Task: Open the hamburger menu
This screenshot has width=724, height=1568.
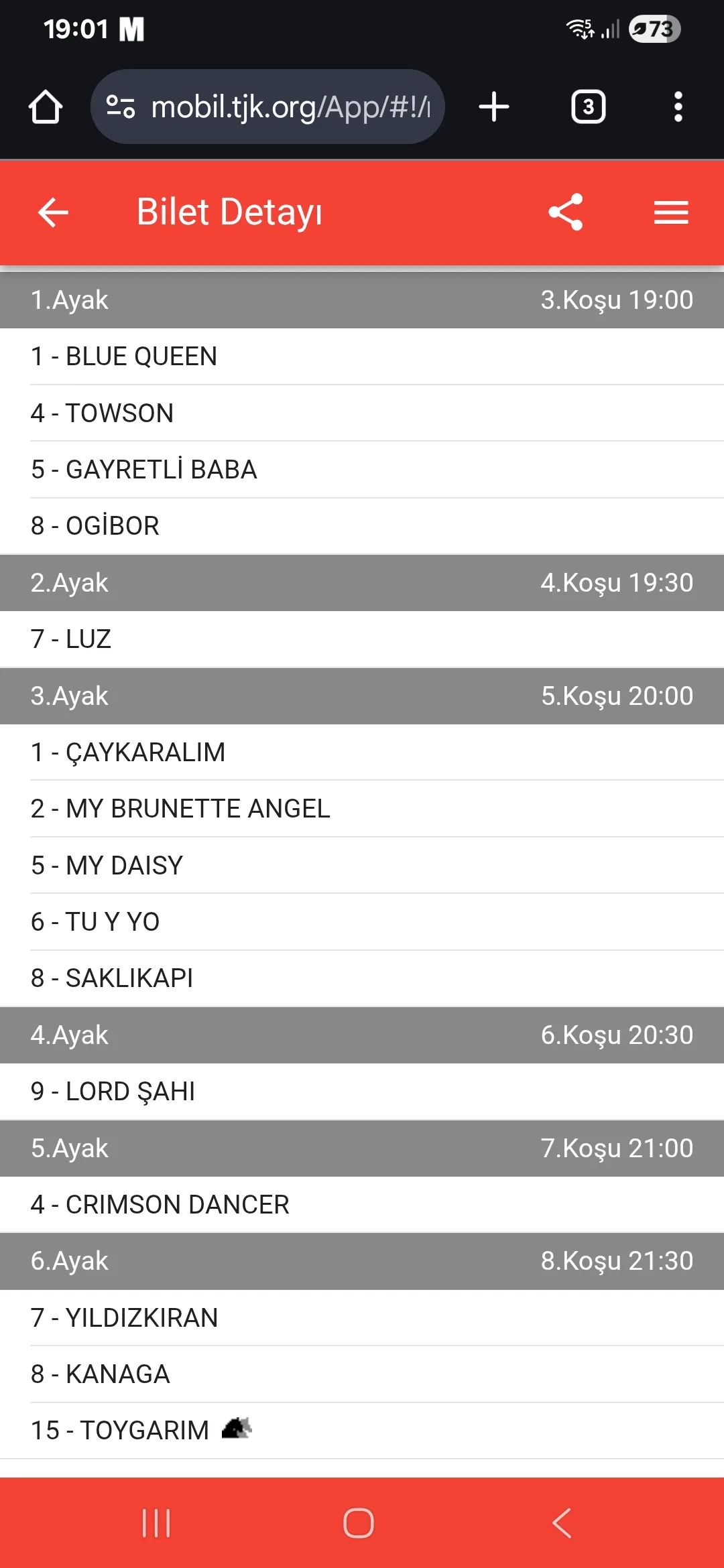Action: [671, 213]
